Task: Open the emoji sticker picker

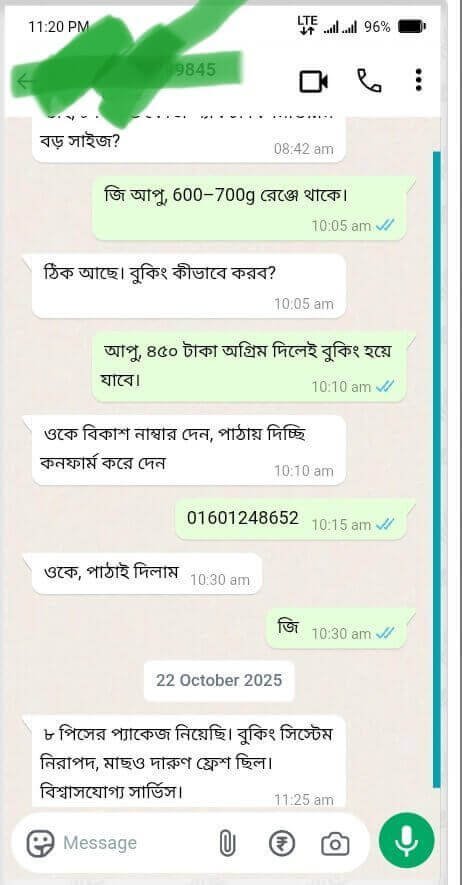Action: [x=41, y=843]
